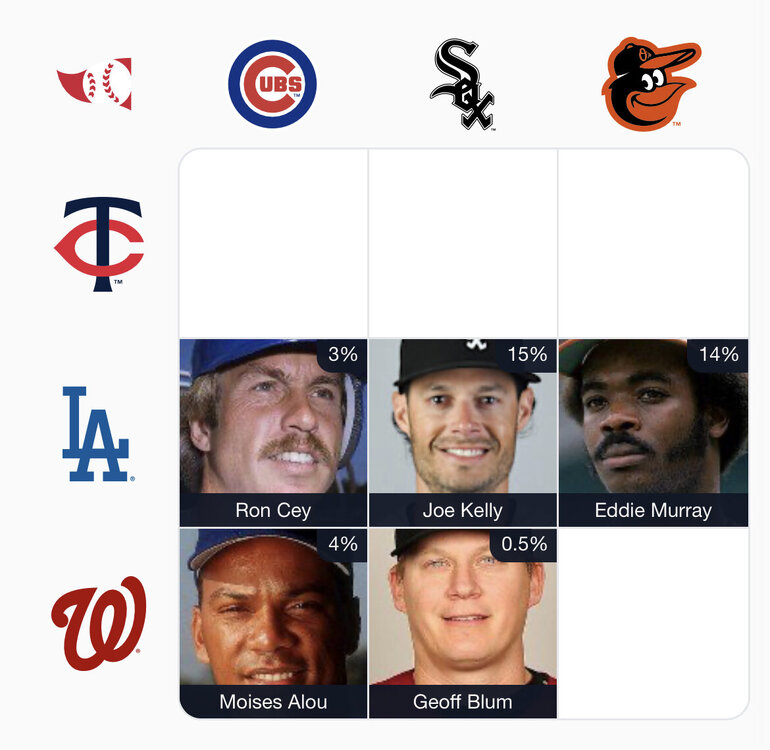The width and height of the screenshot is (770, 750).
Task: Tap the Eddie Murray tile
Action: pos(653,432)
